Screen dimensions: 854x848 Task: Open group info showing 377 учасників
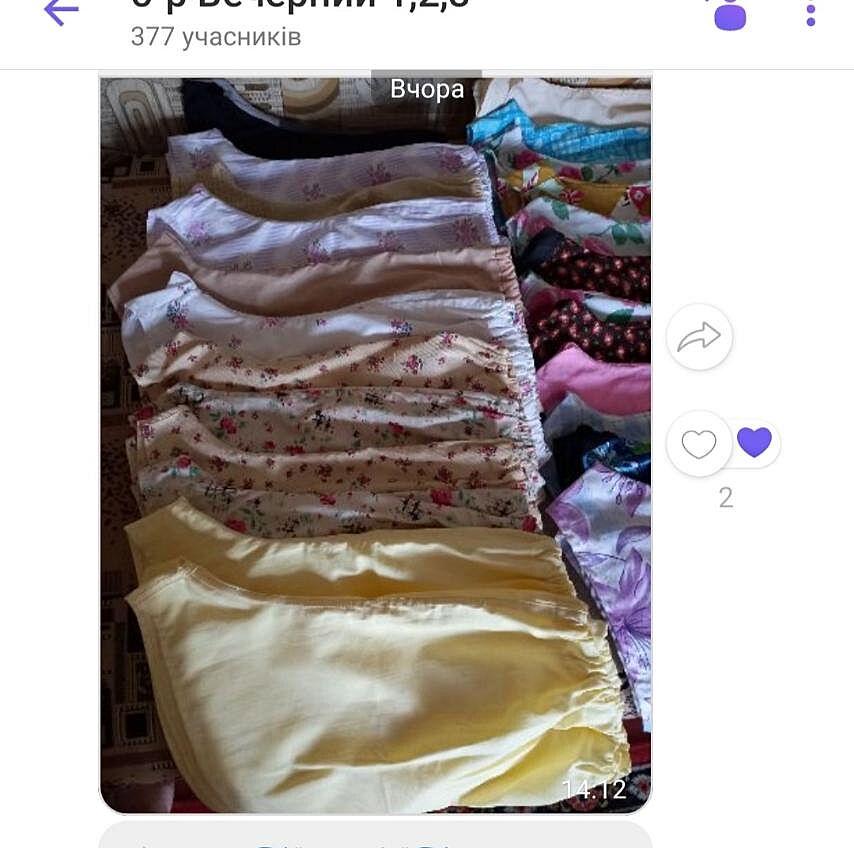point(216,37)
